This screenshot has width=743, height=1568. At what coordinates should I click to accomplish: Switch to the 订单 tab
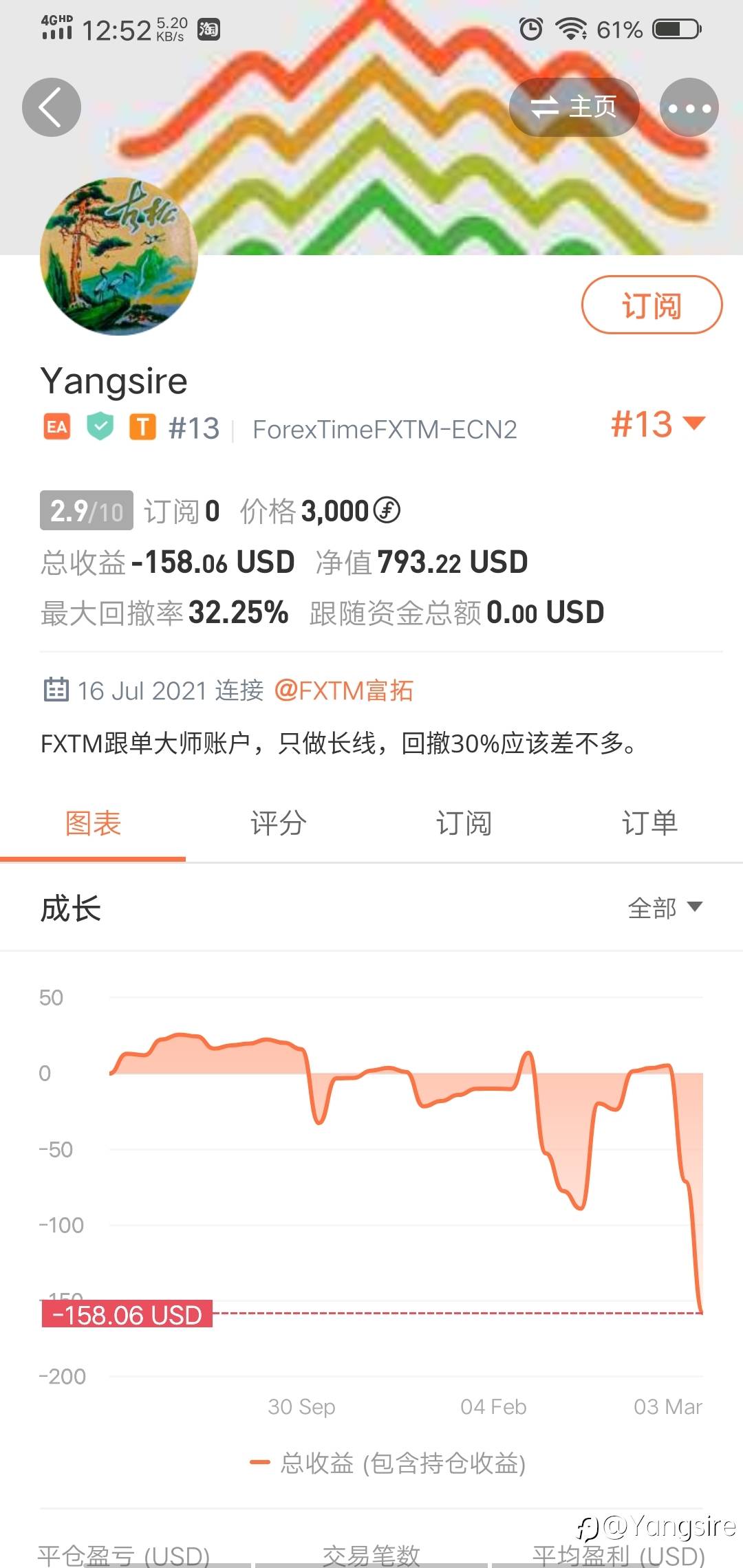click(x=650, y=823)
